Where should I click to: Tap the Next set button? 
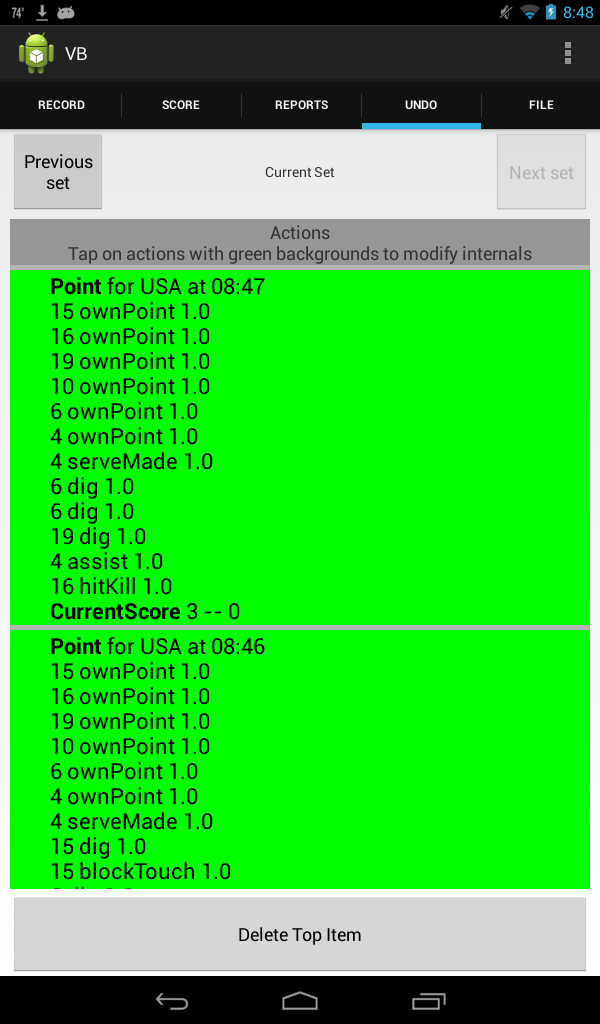(x=541, y=172)
